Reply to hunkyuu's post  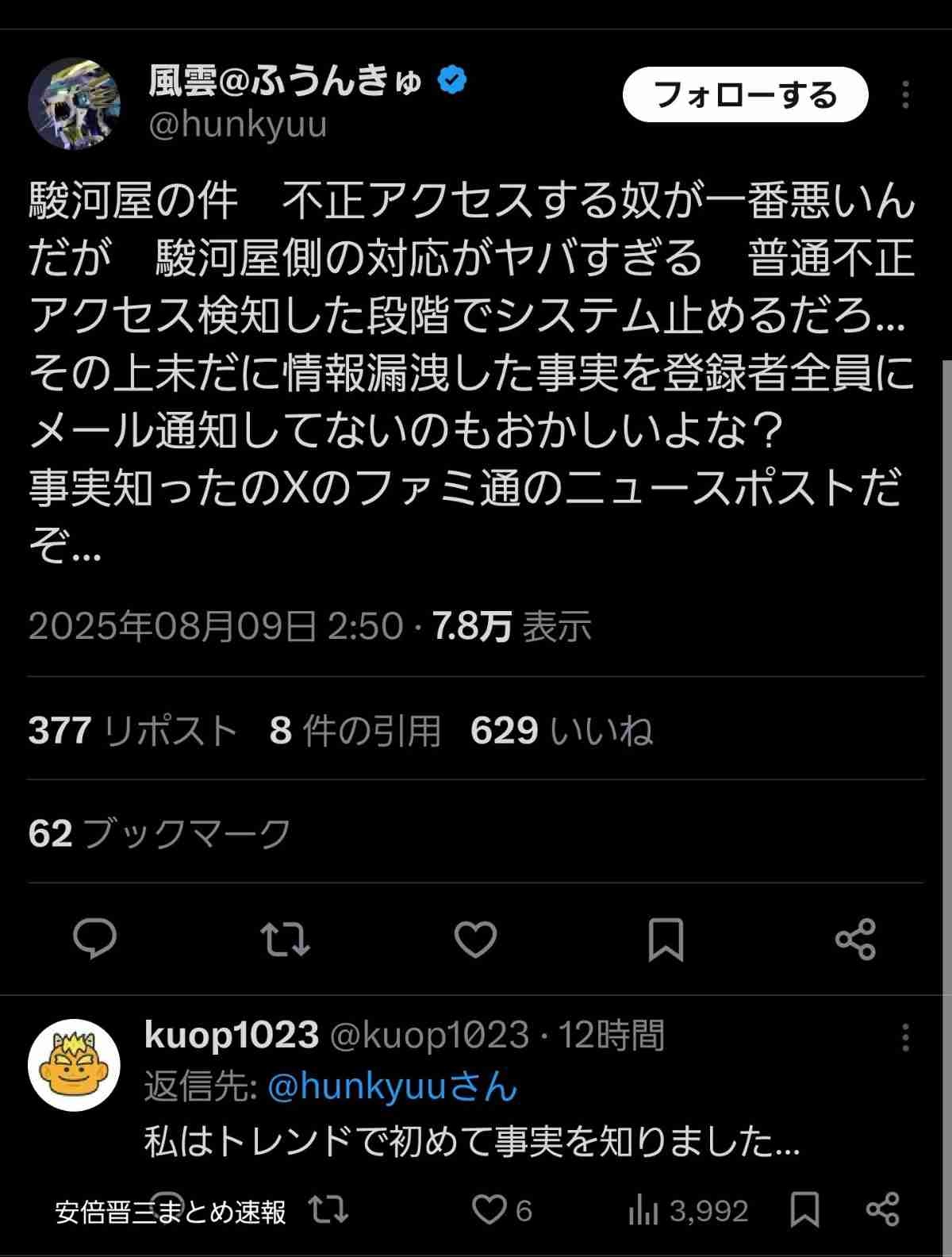pyautogui.click(x=94, y=939)
